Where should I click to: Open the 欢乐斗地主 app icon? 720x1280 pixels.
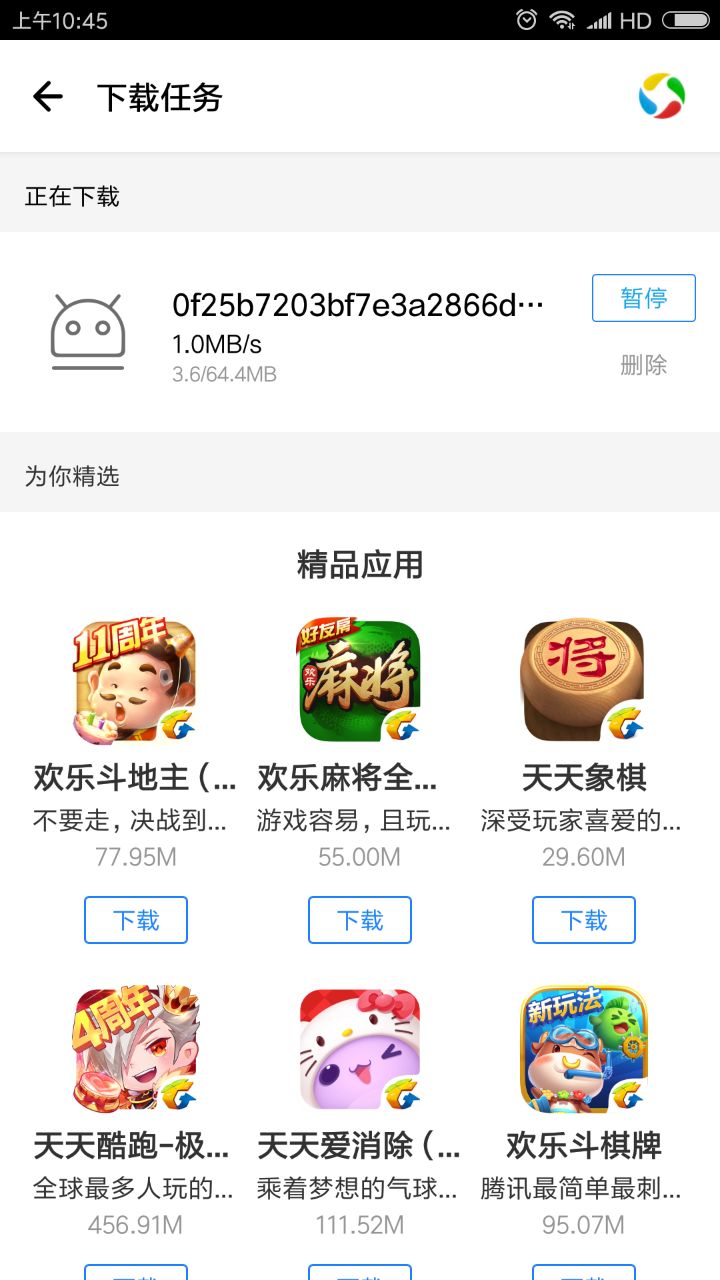[136, 680]
